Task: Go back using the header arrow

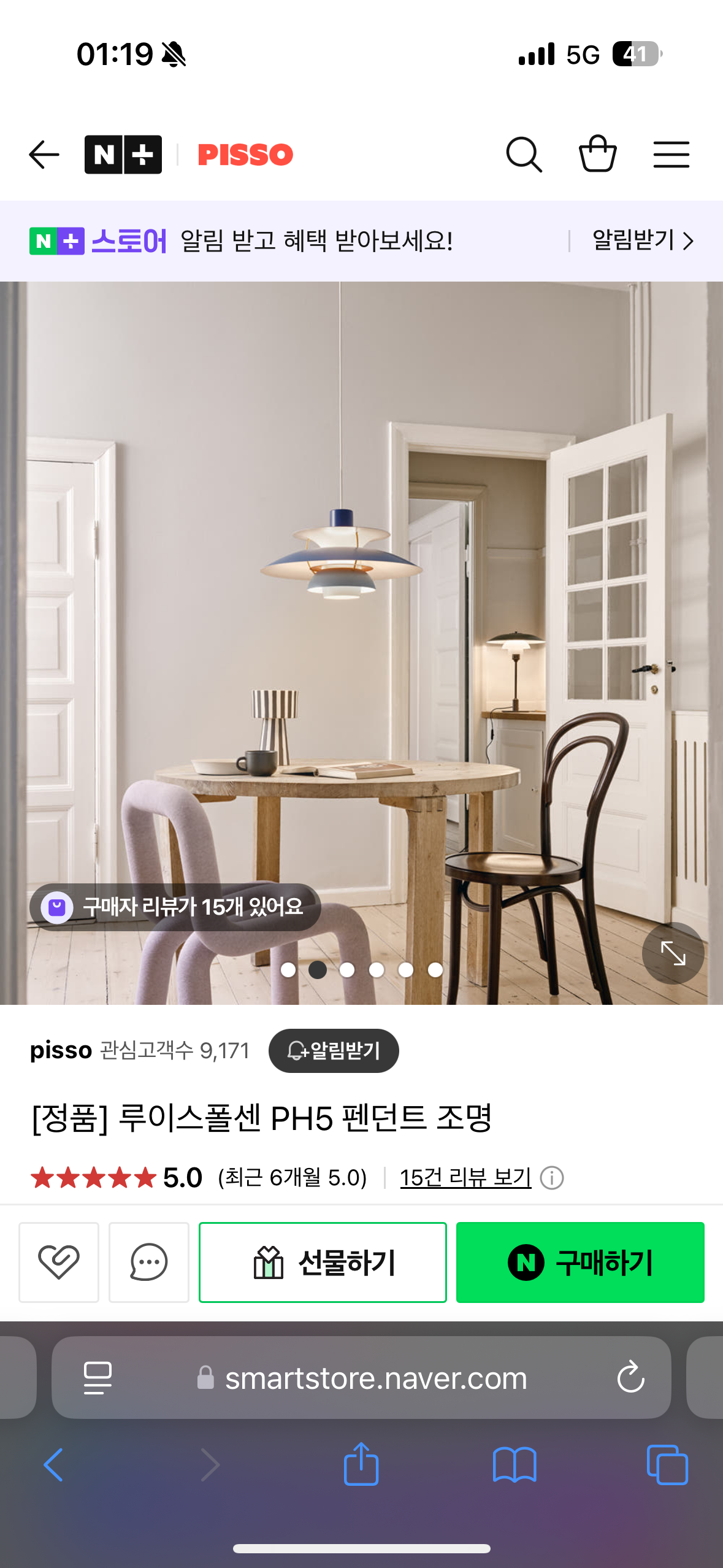Action: click(x=44, y=154)
